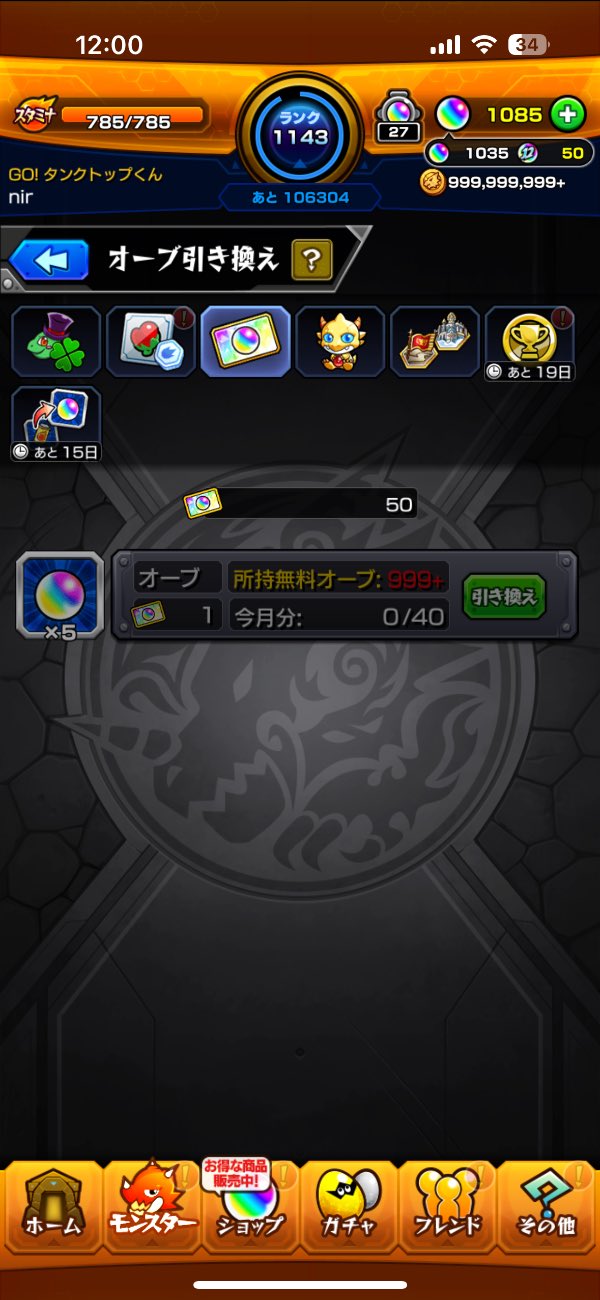Add orbs with the green plus button

click(x=567, y=115)
